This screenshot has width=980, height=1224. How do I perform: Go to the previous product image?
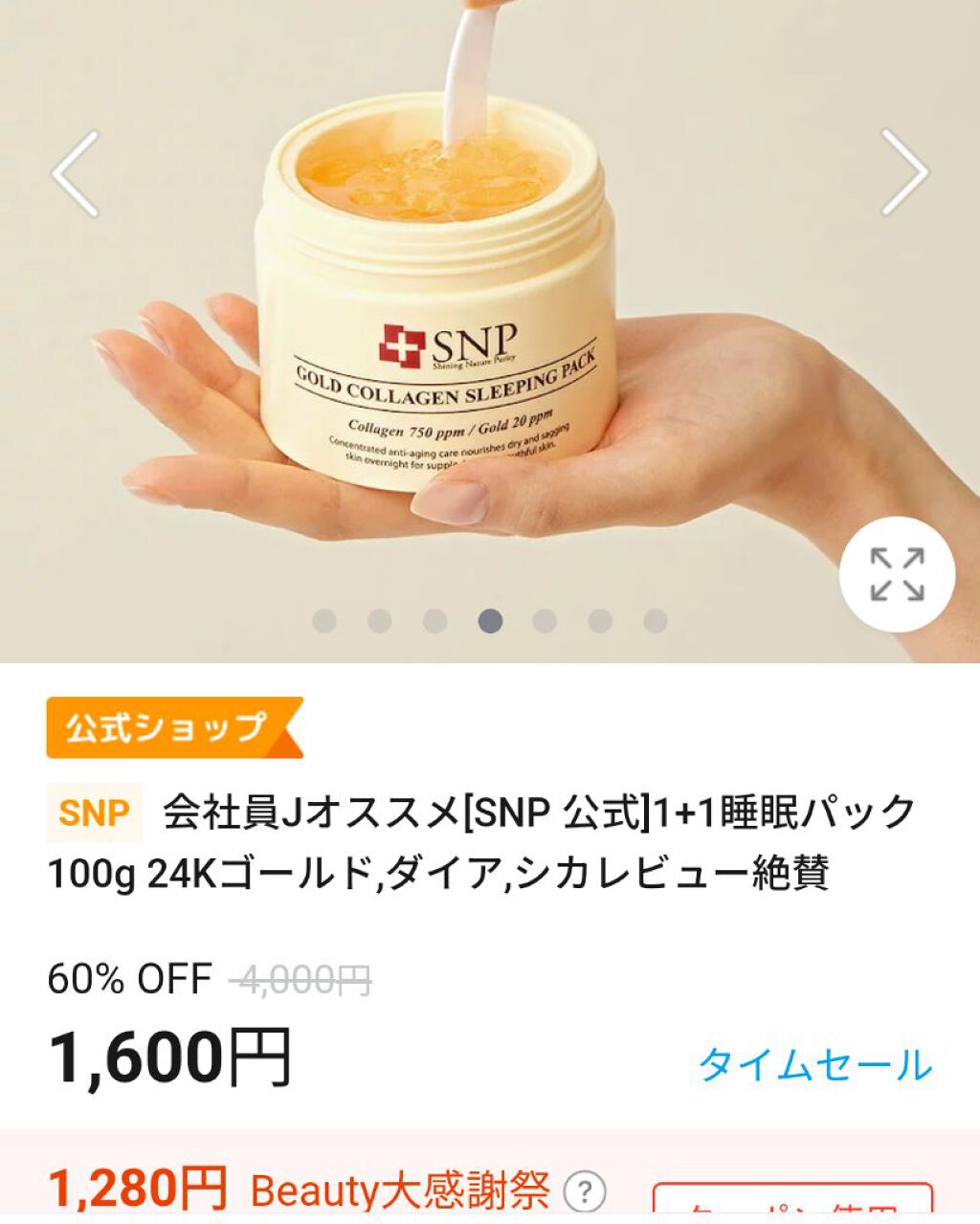point(75,173)
